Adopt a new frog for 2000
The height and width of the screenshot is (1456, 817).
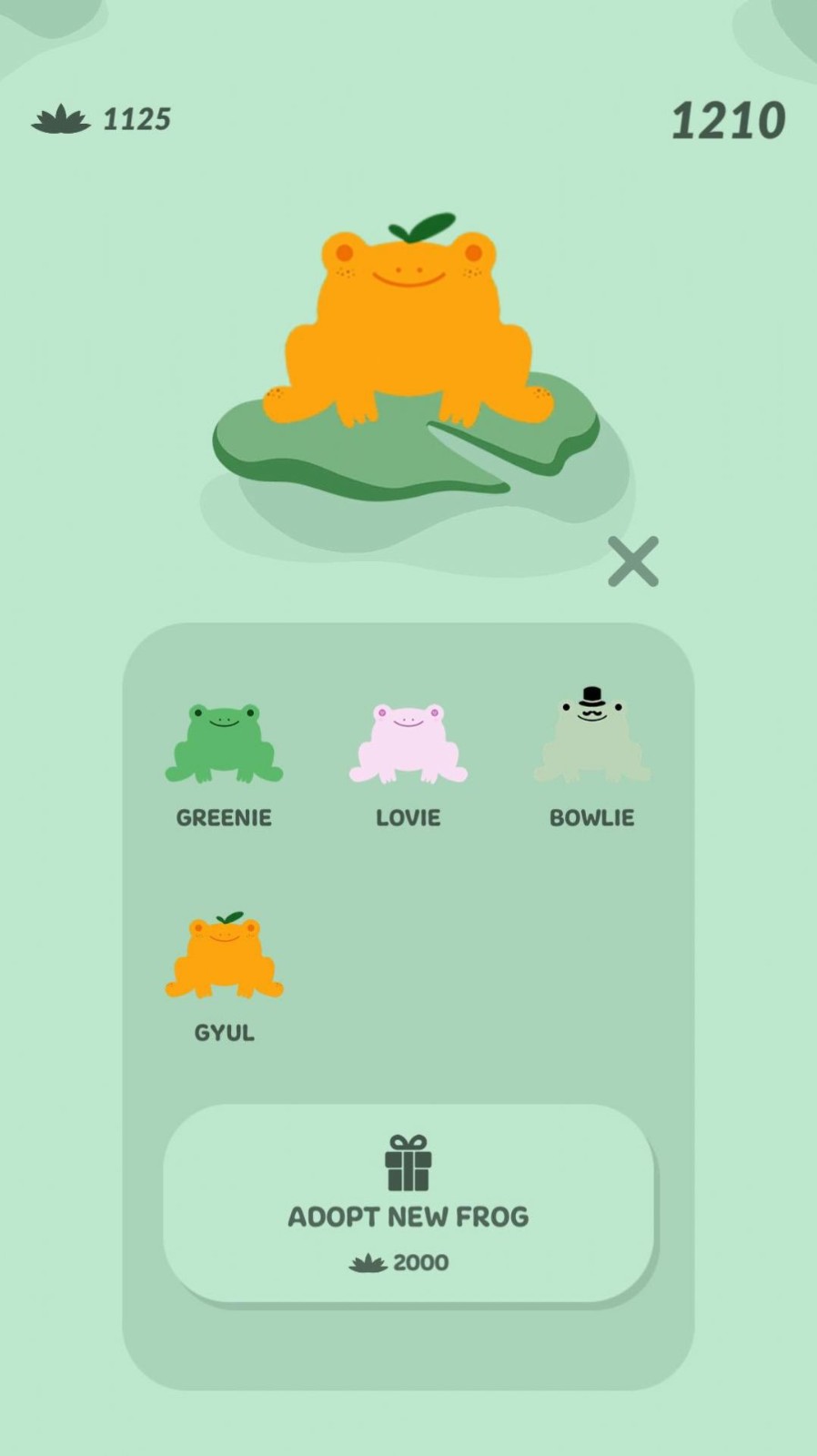click(x=408, y=1203)
